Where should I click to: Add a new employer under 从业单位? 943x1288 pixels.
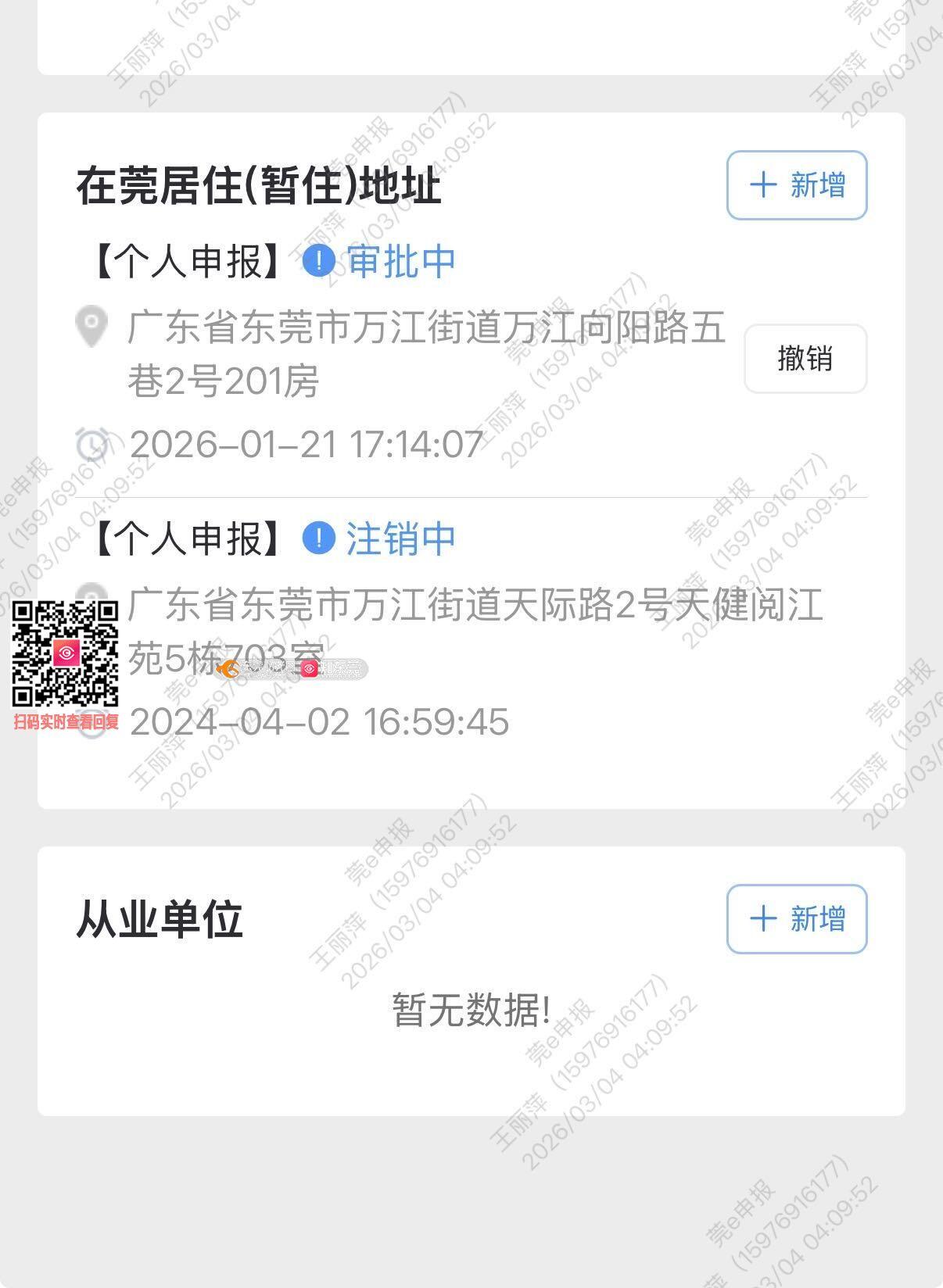point(796,918)
